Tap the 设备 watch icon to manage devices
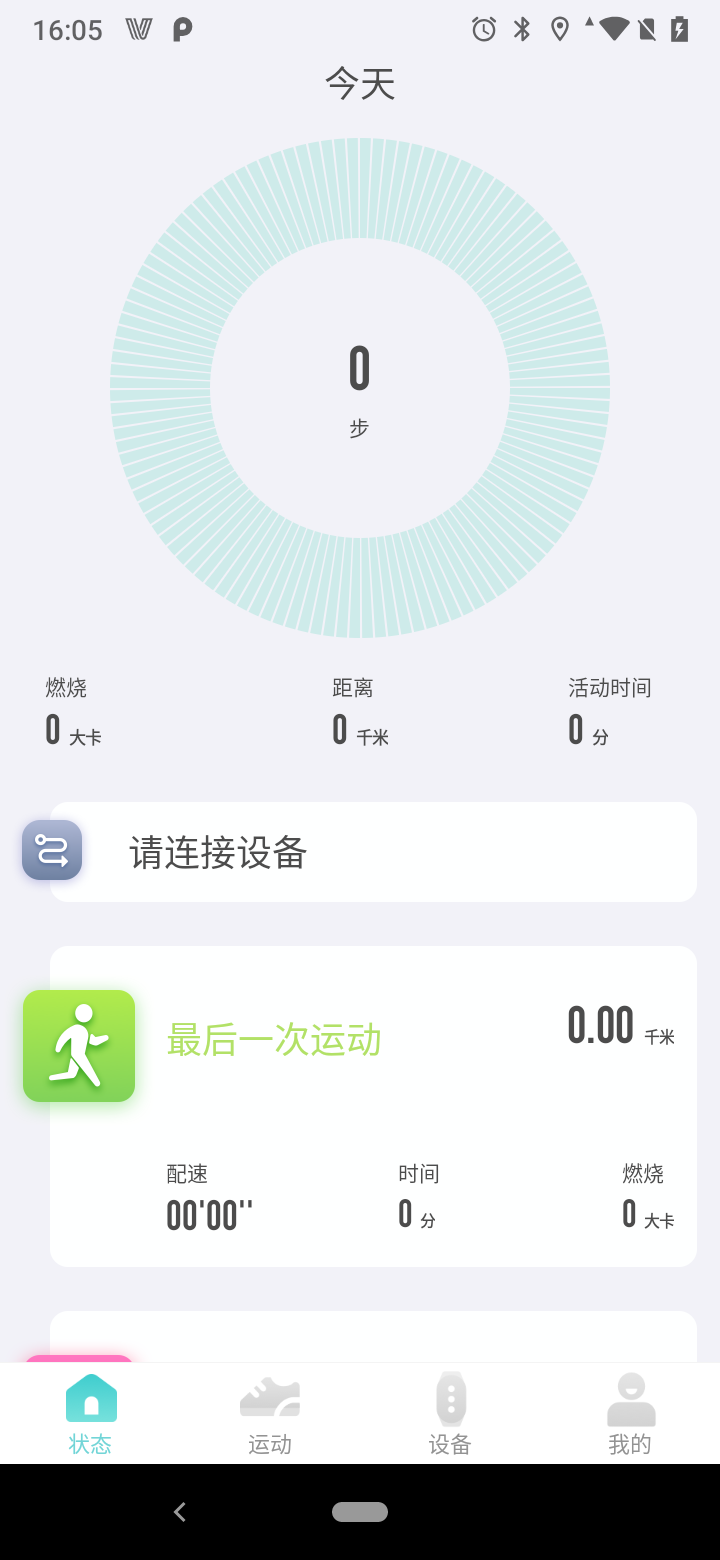720x1560 pixels. coord(449,1398)
